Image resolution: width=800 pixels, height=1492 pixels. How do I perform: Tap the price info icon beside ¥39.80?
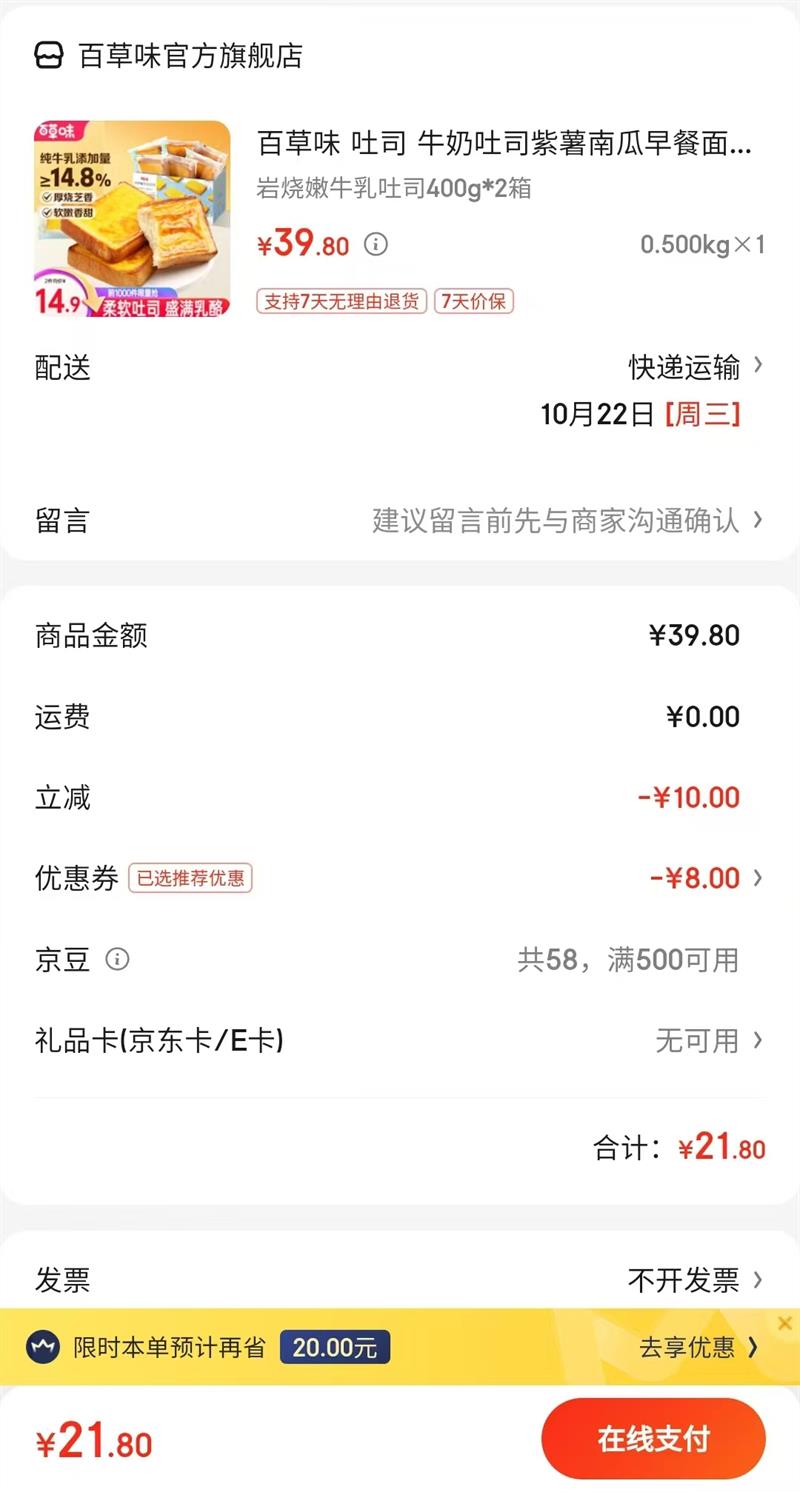pyautogui.click(x=375, y=244)
